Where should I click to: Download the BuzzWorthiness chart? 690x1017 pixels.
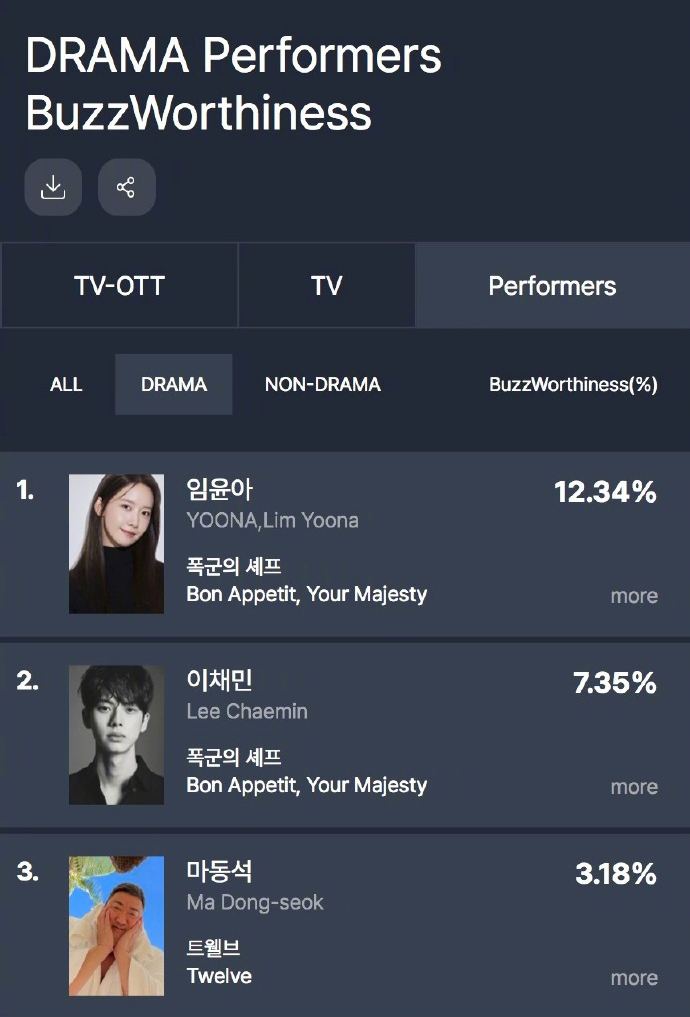53,187
